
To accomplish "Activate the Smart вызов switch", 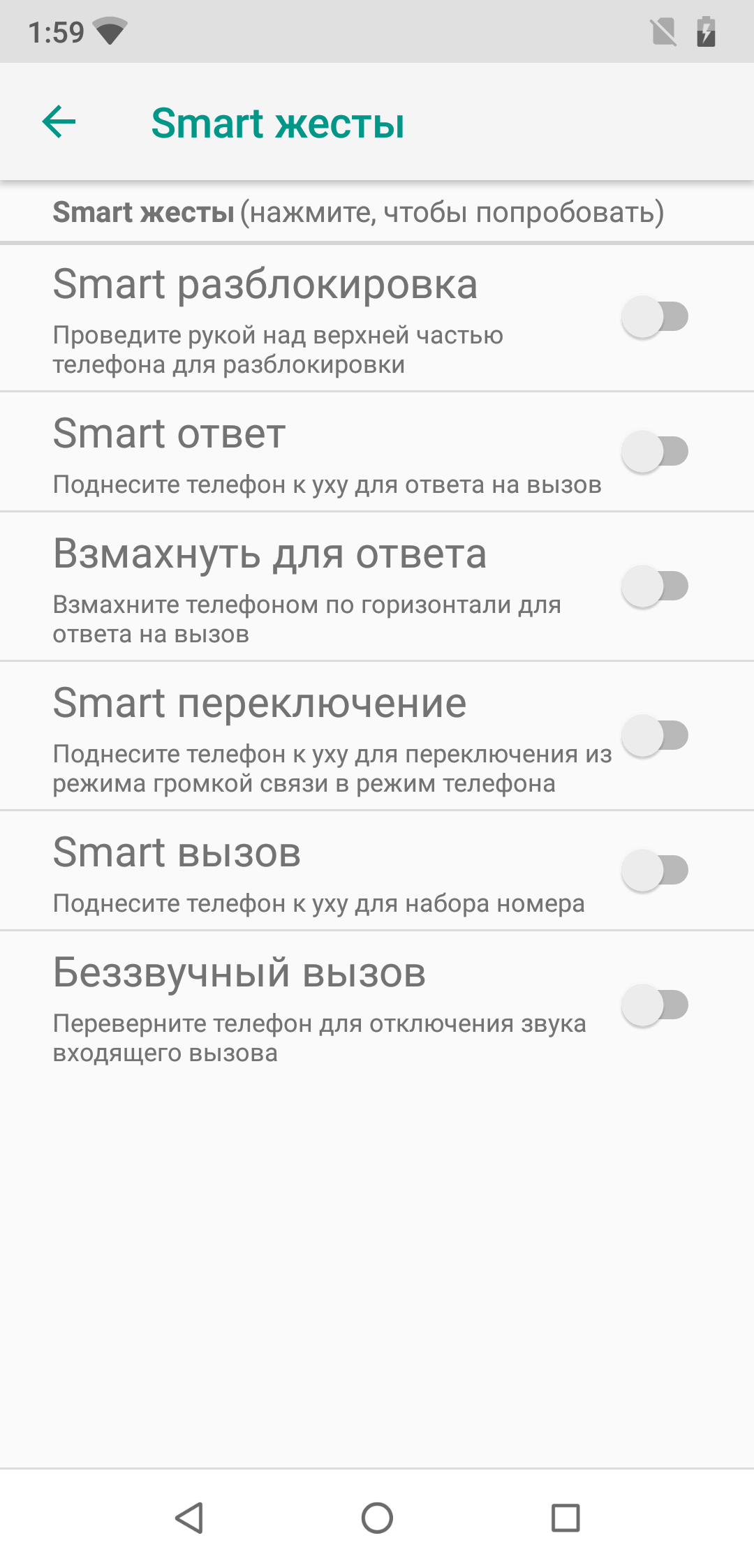I will click(655, 870).
